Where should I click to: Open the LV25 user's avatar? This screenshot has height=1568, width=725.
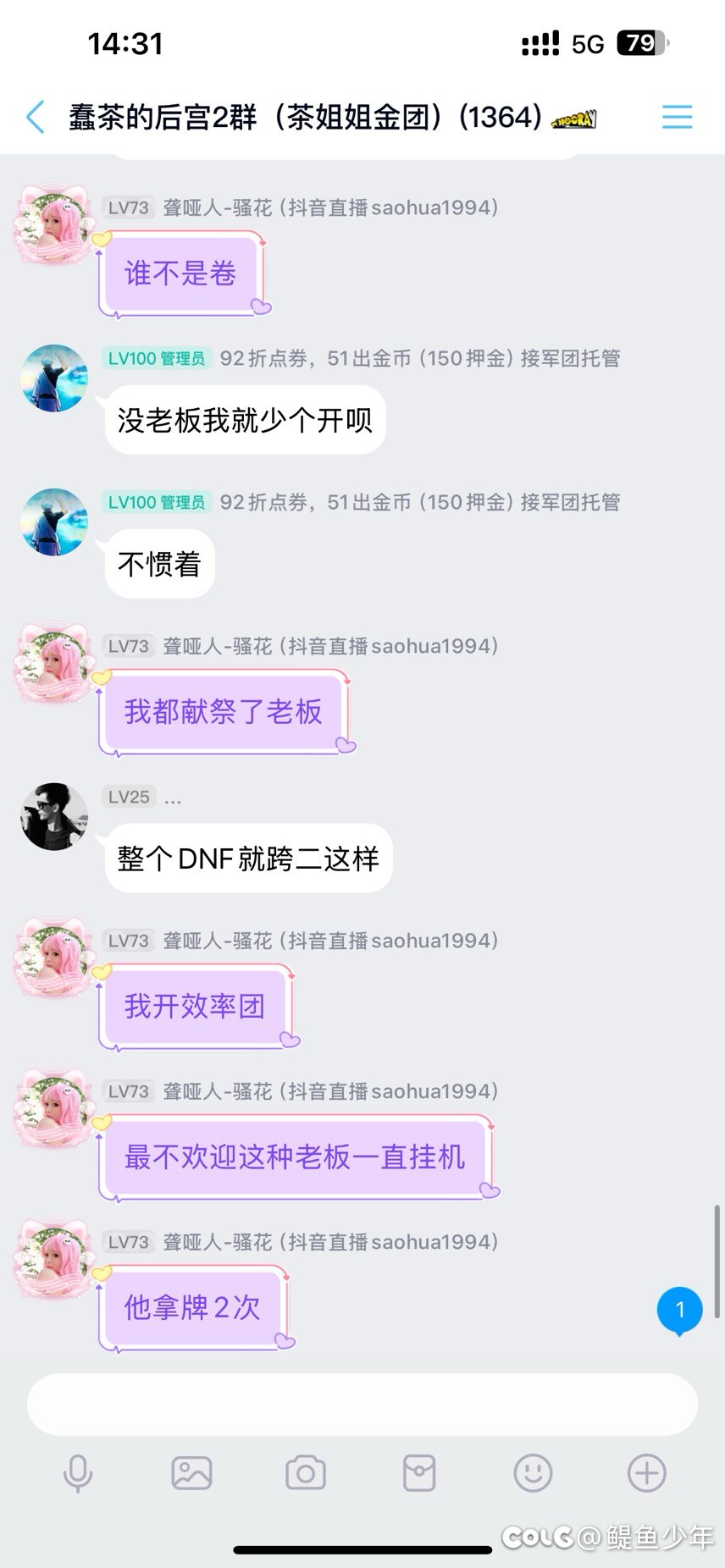(54, 816)
